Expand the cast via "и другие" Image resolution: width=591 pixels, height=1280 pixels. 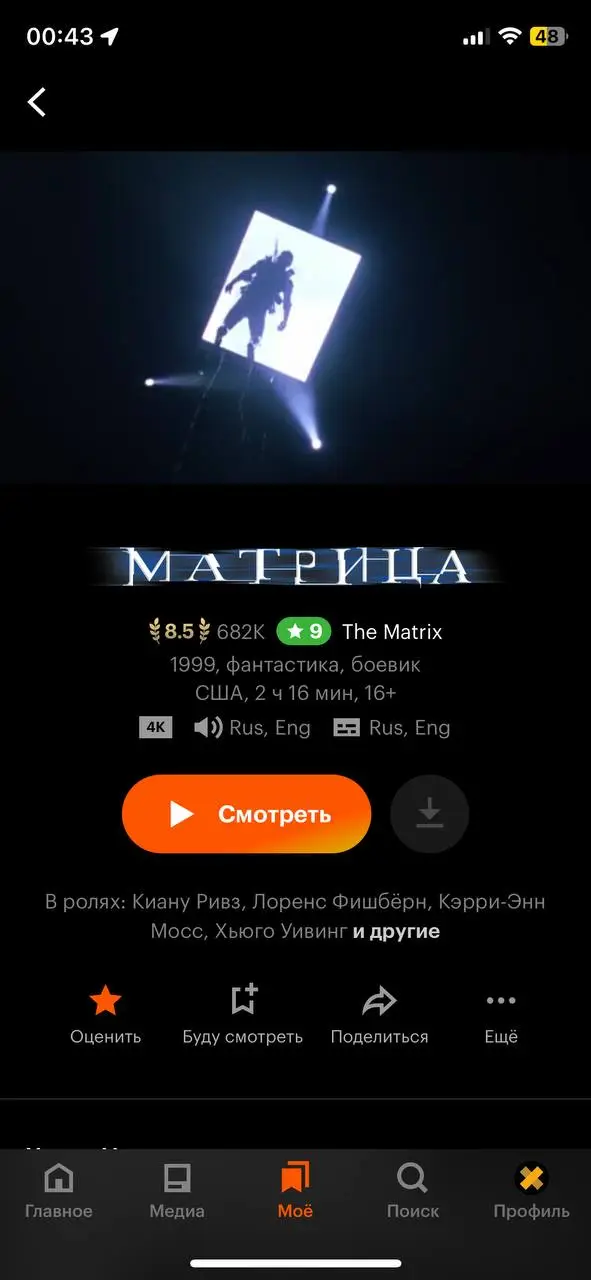coord(396,931)
